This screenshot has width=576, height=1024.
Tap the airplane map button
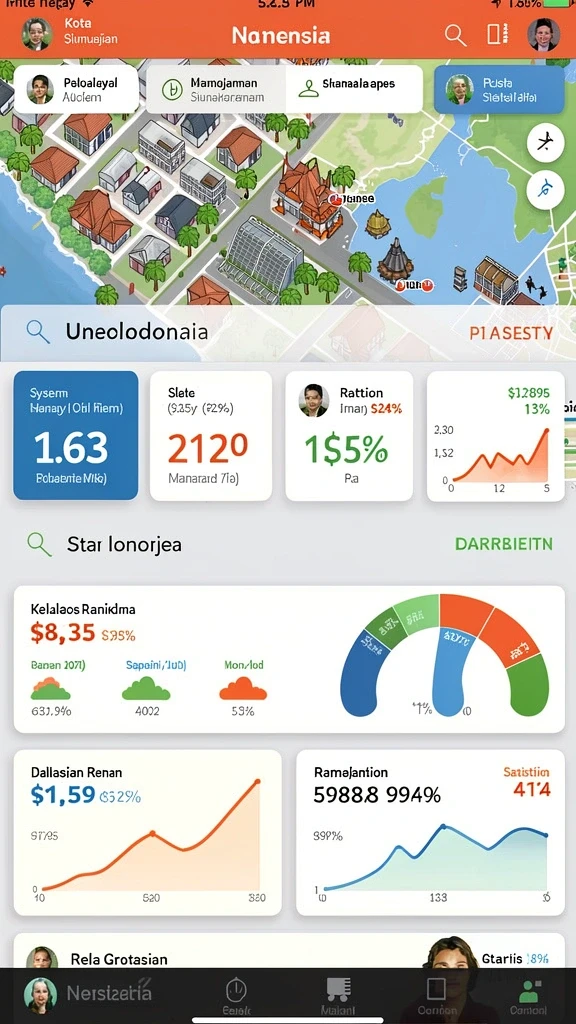(545, 142)
